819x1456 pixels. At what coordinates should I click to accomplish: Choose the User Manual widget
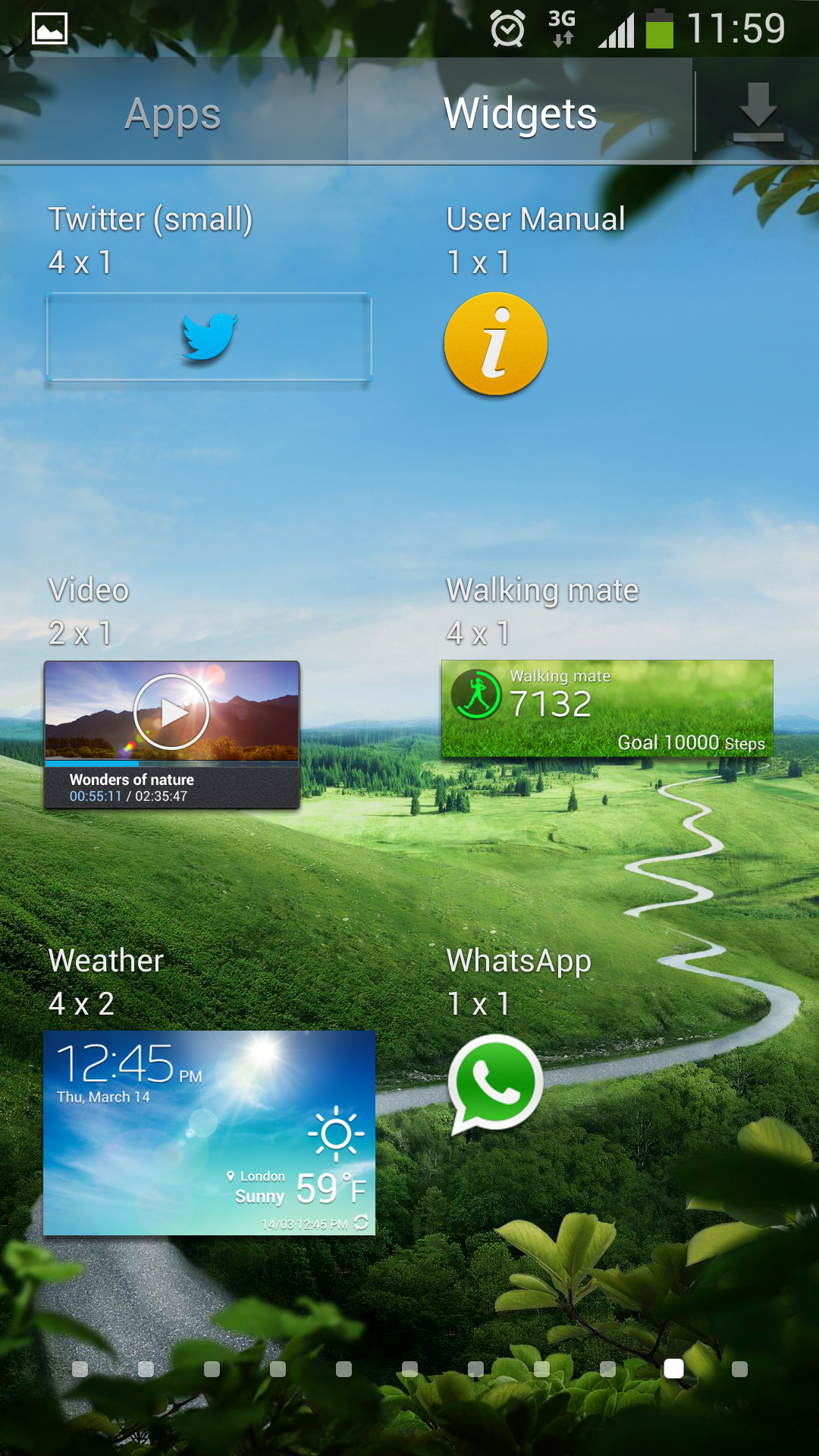click(x=496, y=344)
